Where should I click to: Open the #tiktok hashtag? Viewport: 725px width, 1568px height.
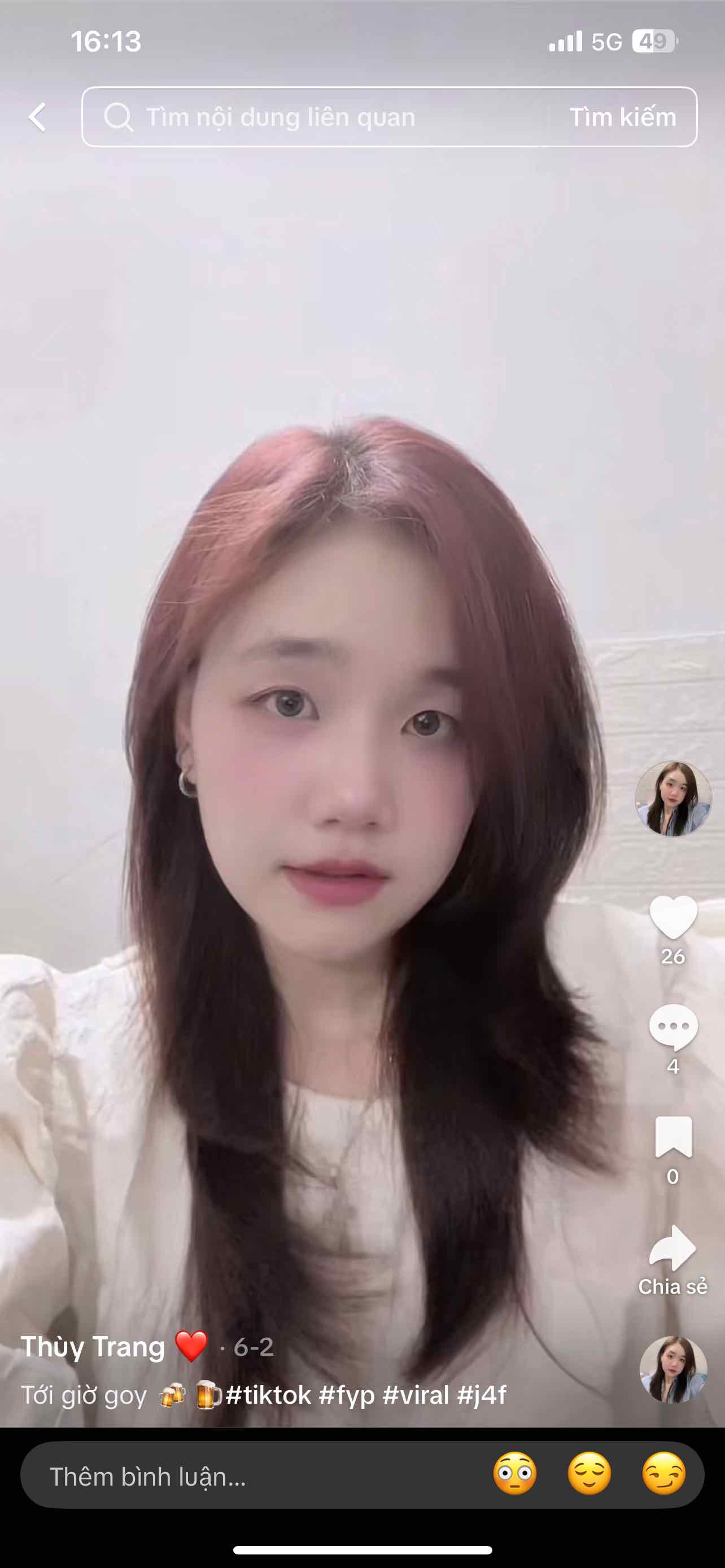[268, 1395]
